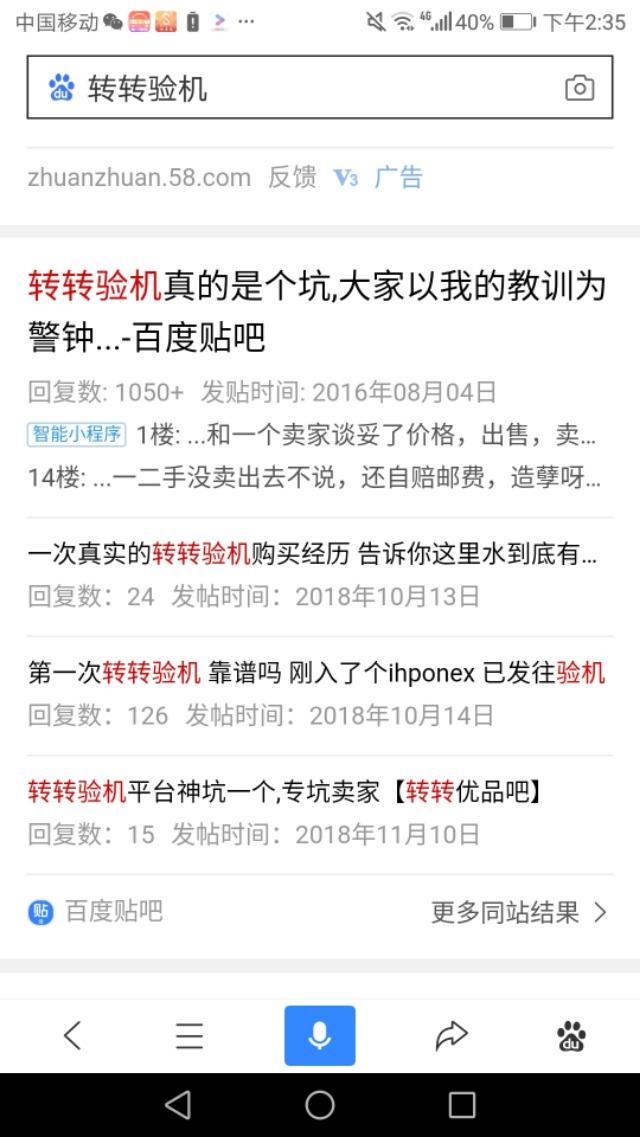Tap the search box containing 转转验机

click(320, 88)
